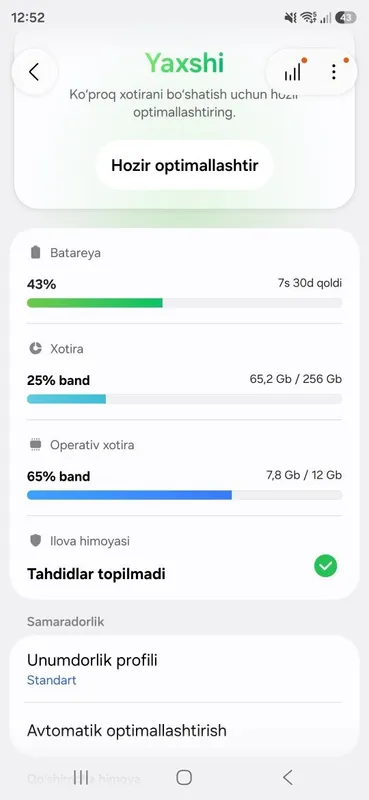Open recent apps from navigation bar
The image size is (369, 800).
pyautogui.click(x=81, y=778)
